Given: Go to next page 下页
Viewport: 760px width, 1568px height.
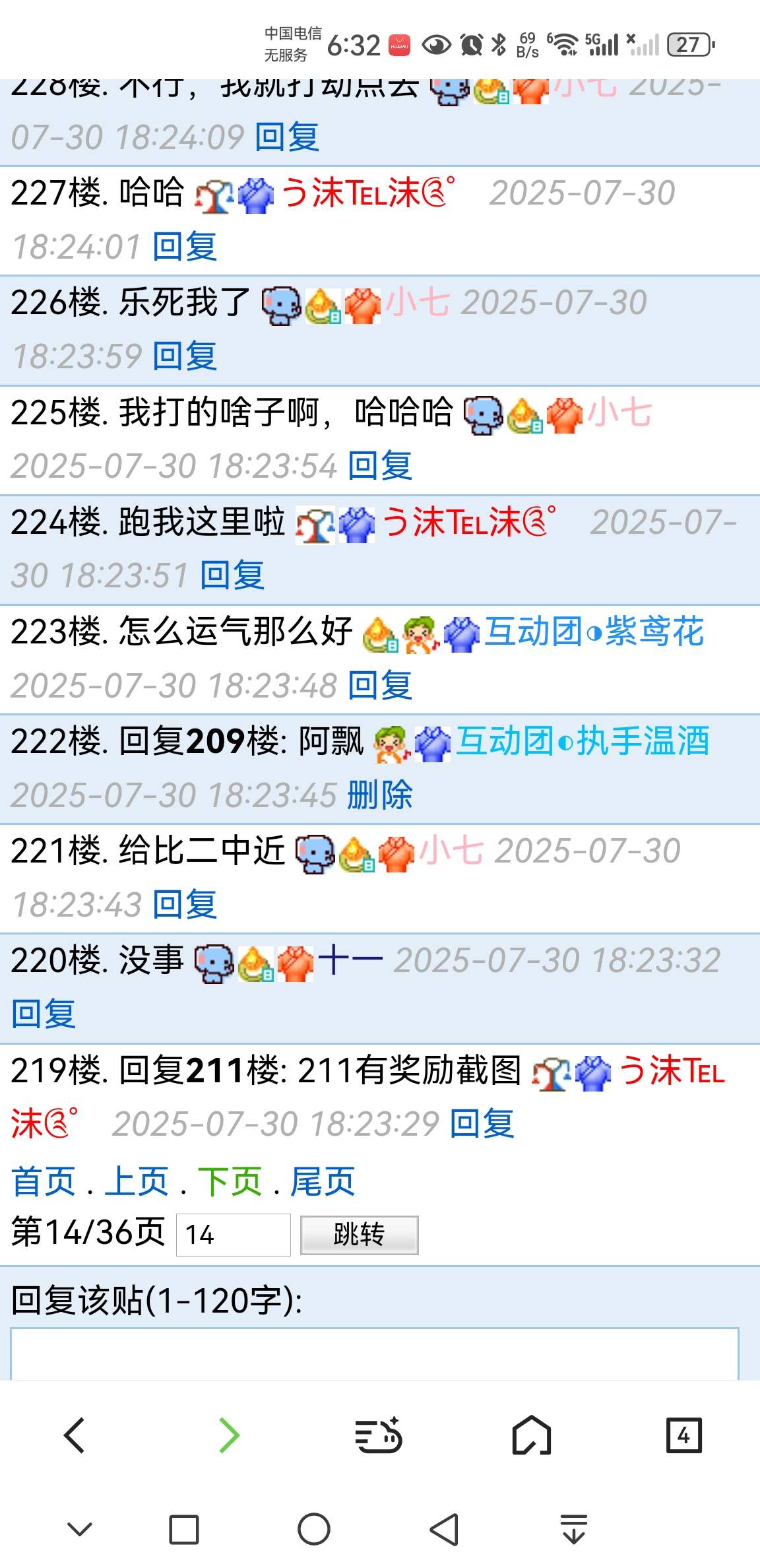Looking at the screenshot, I should (230, 1181).
